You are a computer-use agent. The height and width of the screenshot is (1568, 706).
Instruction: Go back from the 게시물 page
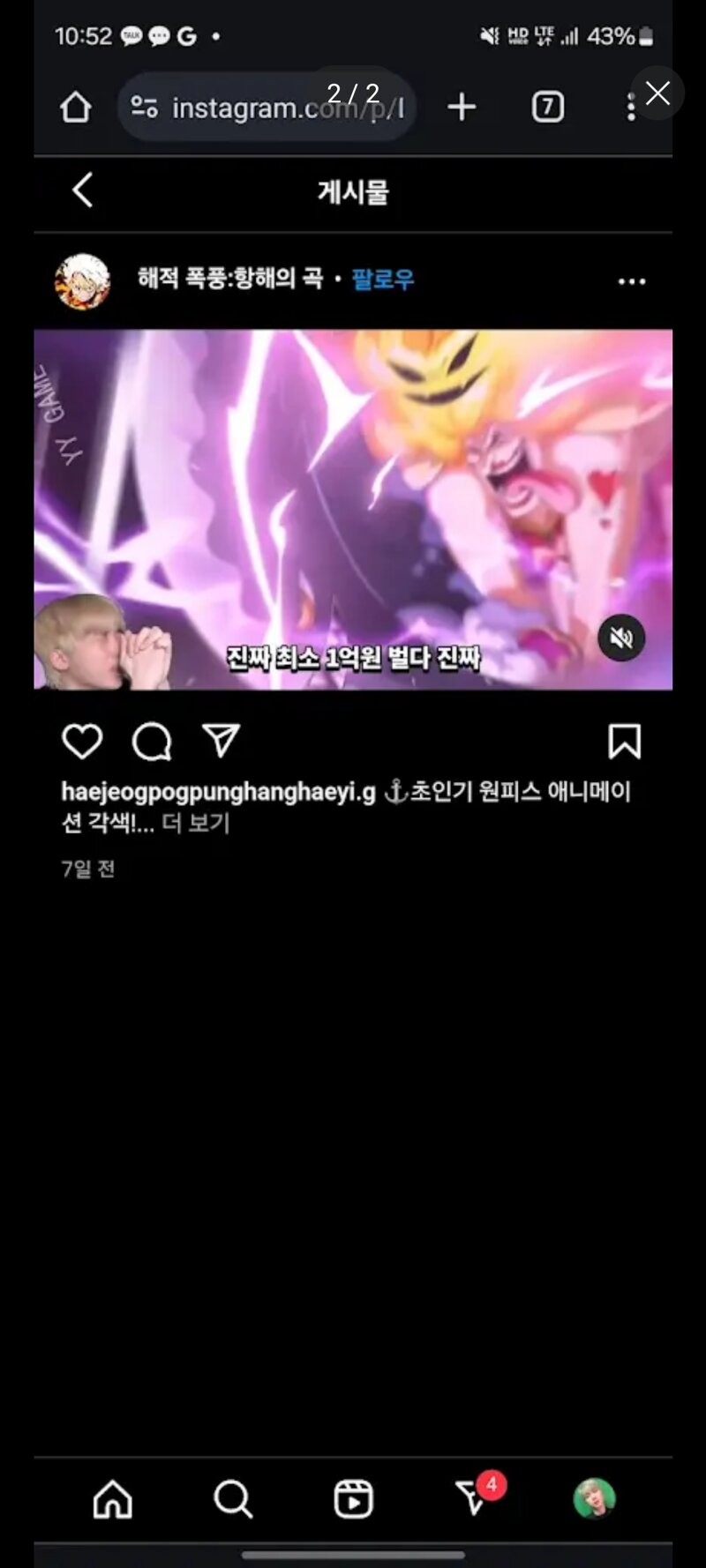coord(83,190)
